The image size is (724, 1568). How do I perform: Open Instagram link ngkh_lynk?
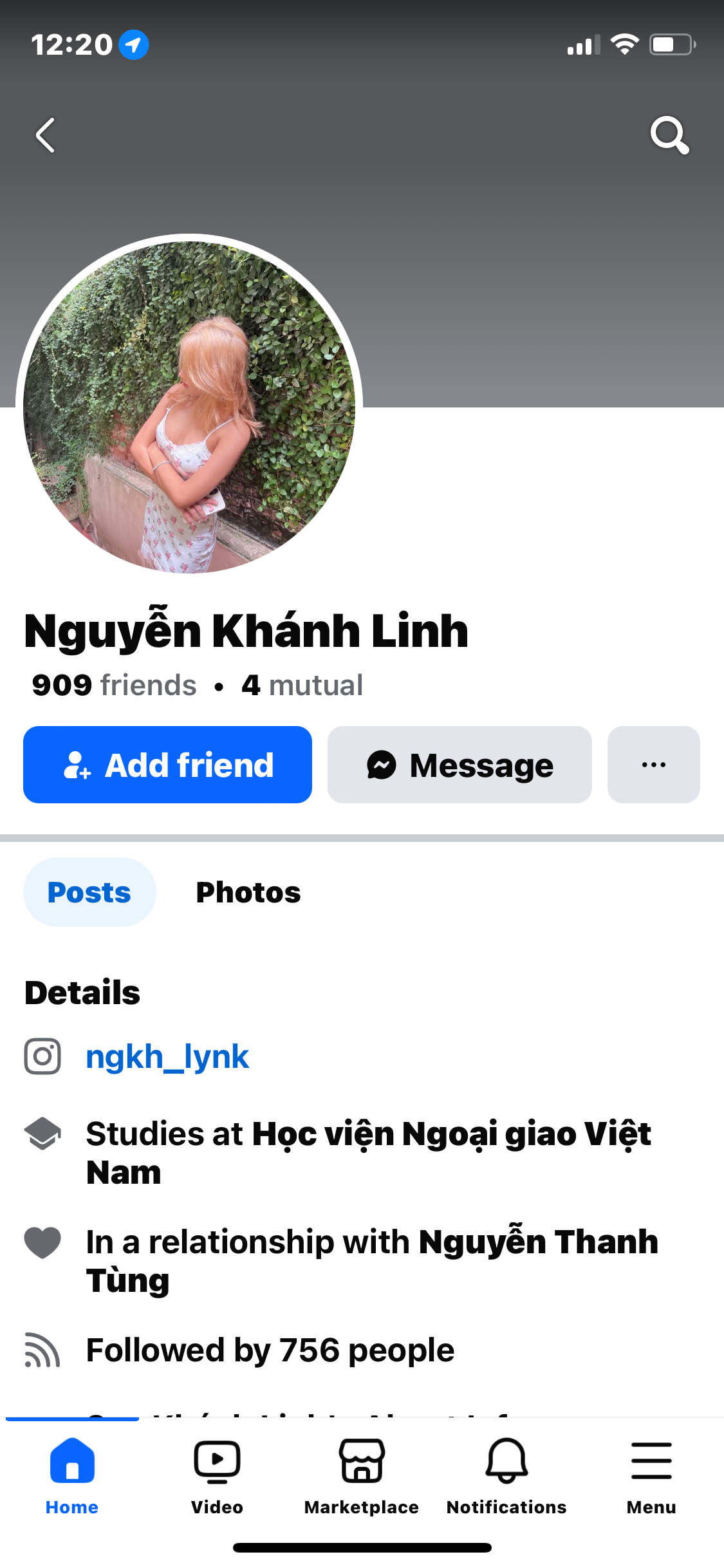coord(167,1057)
